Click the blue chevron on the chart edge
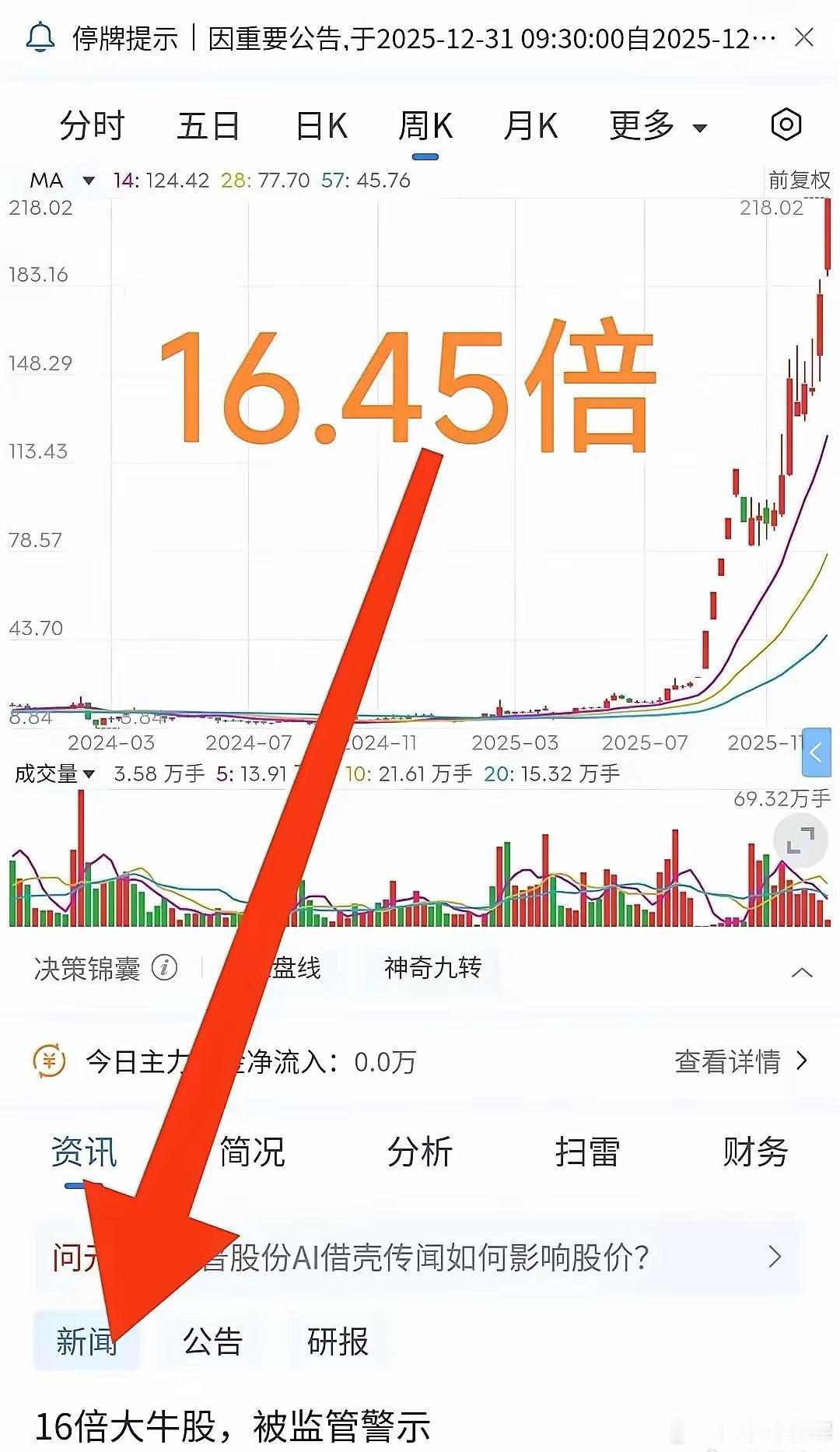 click(817, 751)
